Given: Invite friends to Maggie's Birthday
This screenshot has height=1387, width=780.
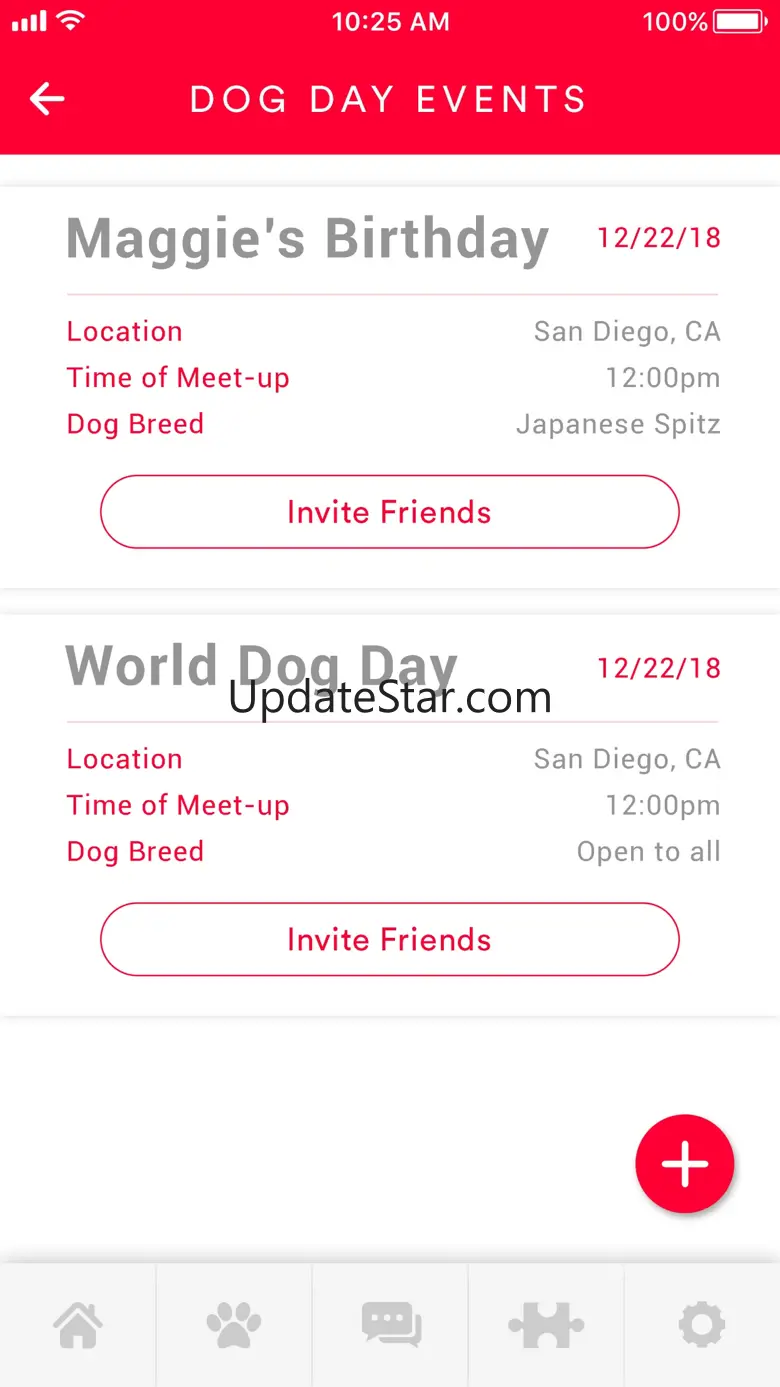Looking at the screenshot, I should pos(389,512).
